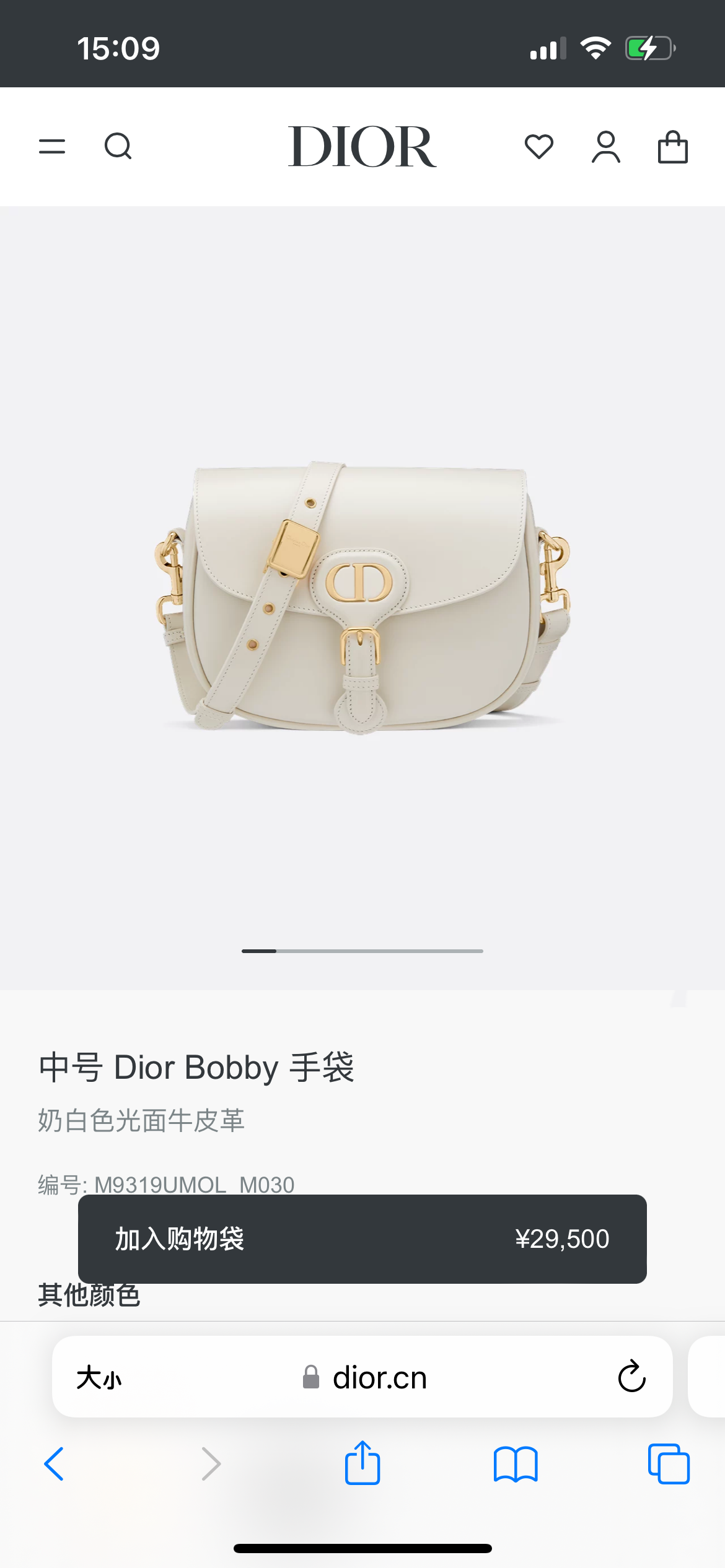View the wishlist heart
The height and width of the screenshot is (1568, 725).
tap(538, 147)
